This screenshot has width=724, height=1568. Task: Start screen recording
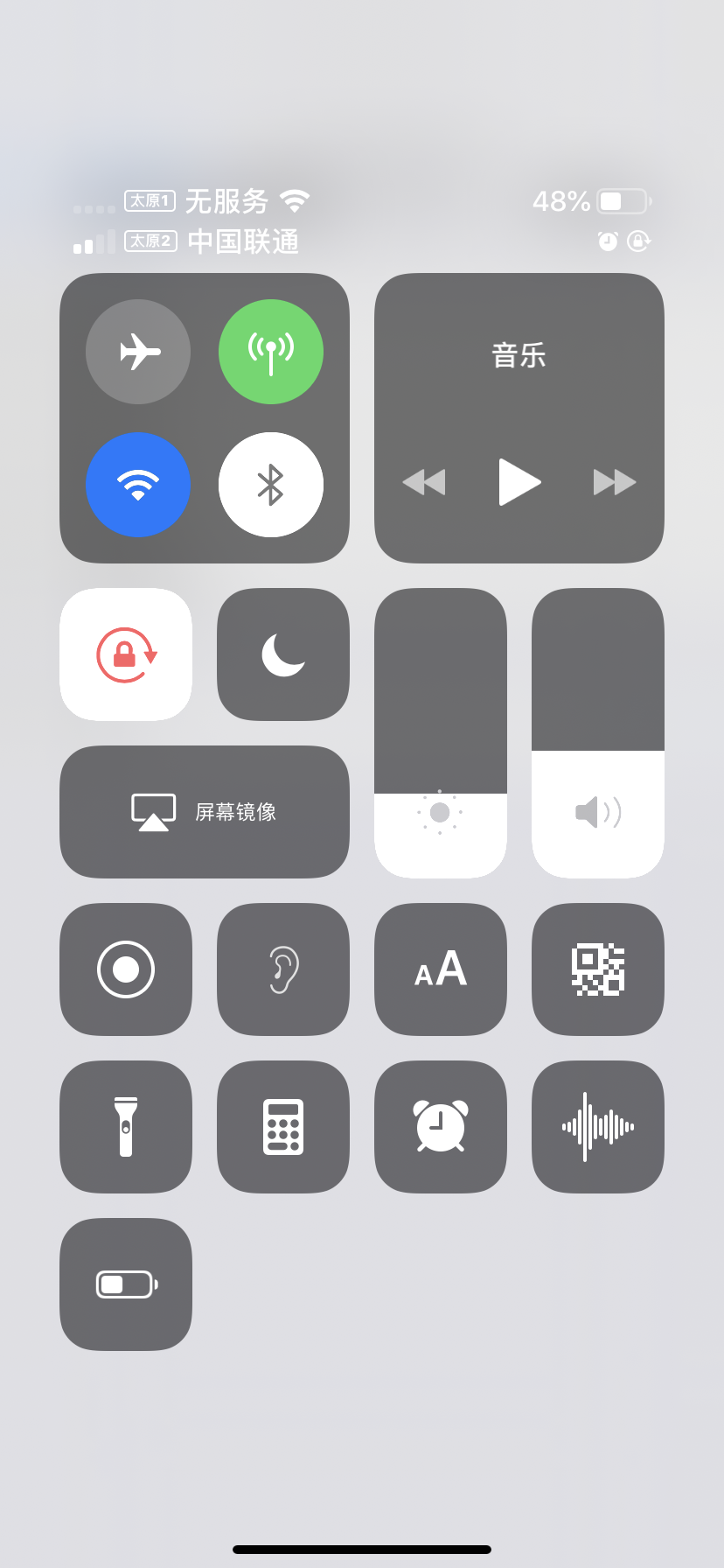pyautogui.click(x=126, y=969)
